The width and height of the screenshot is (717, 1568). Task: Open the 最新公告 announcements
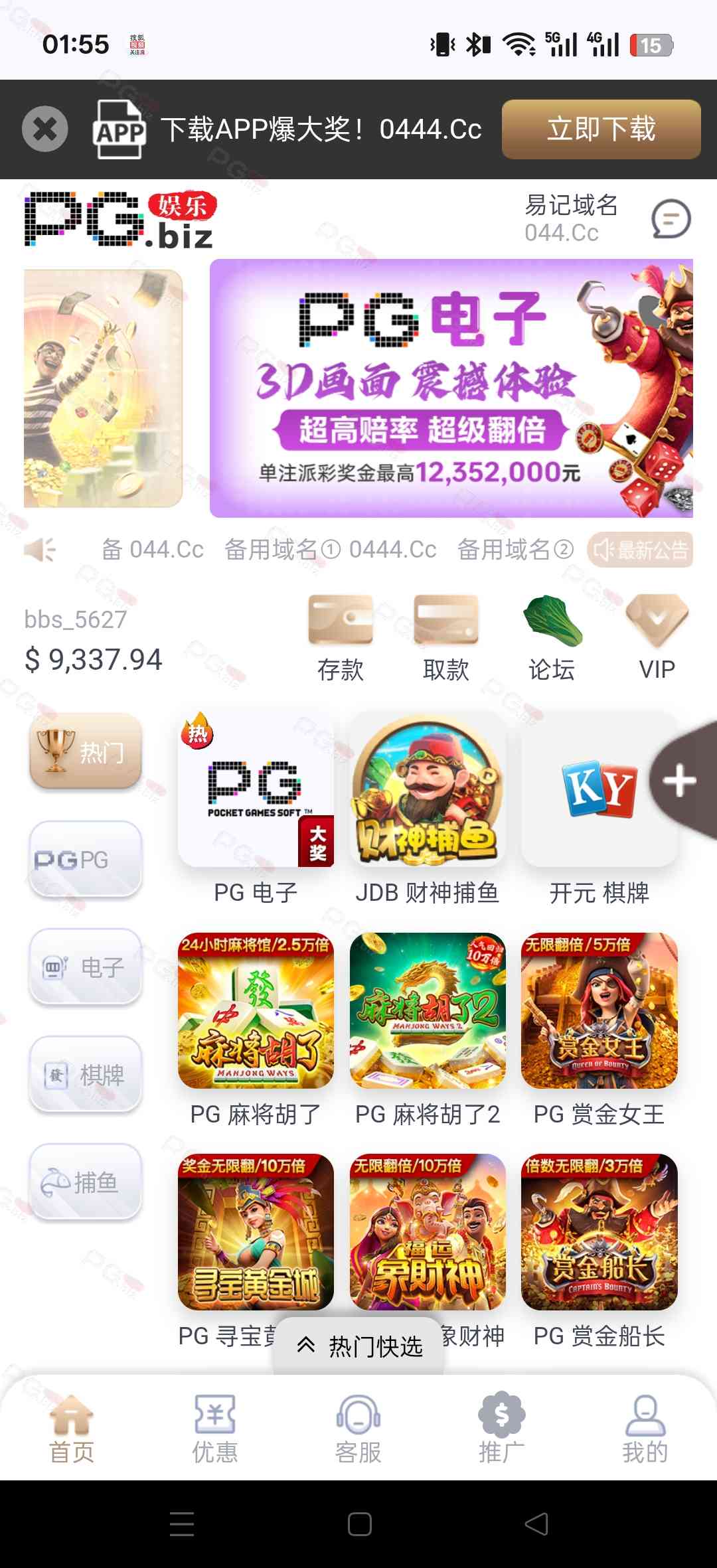coord(640,550)
